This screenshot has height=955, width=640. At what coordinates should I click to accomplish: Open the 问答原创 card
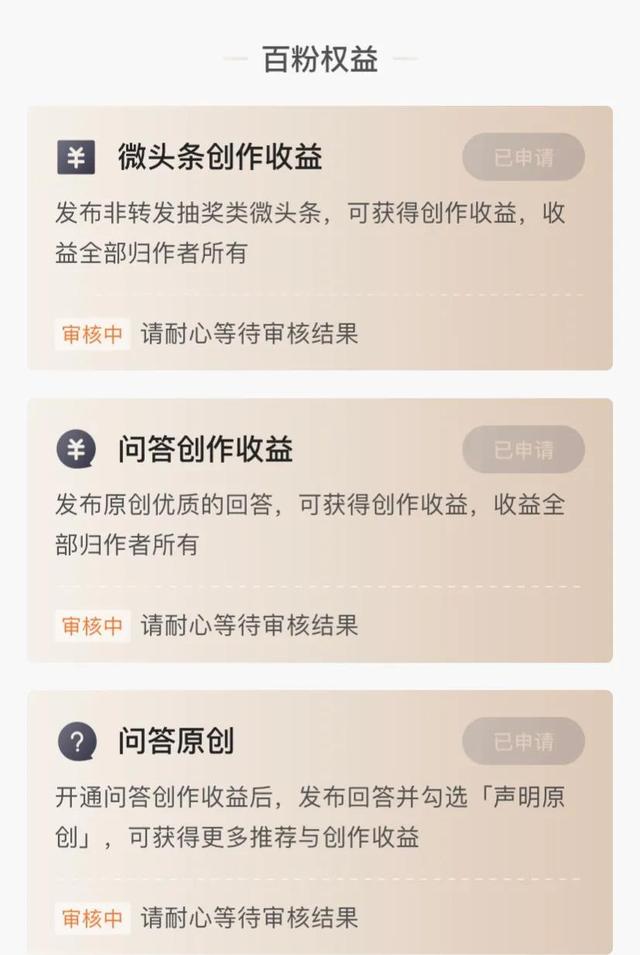(x=300, y=815)
